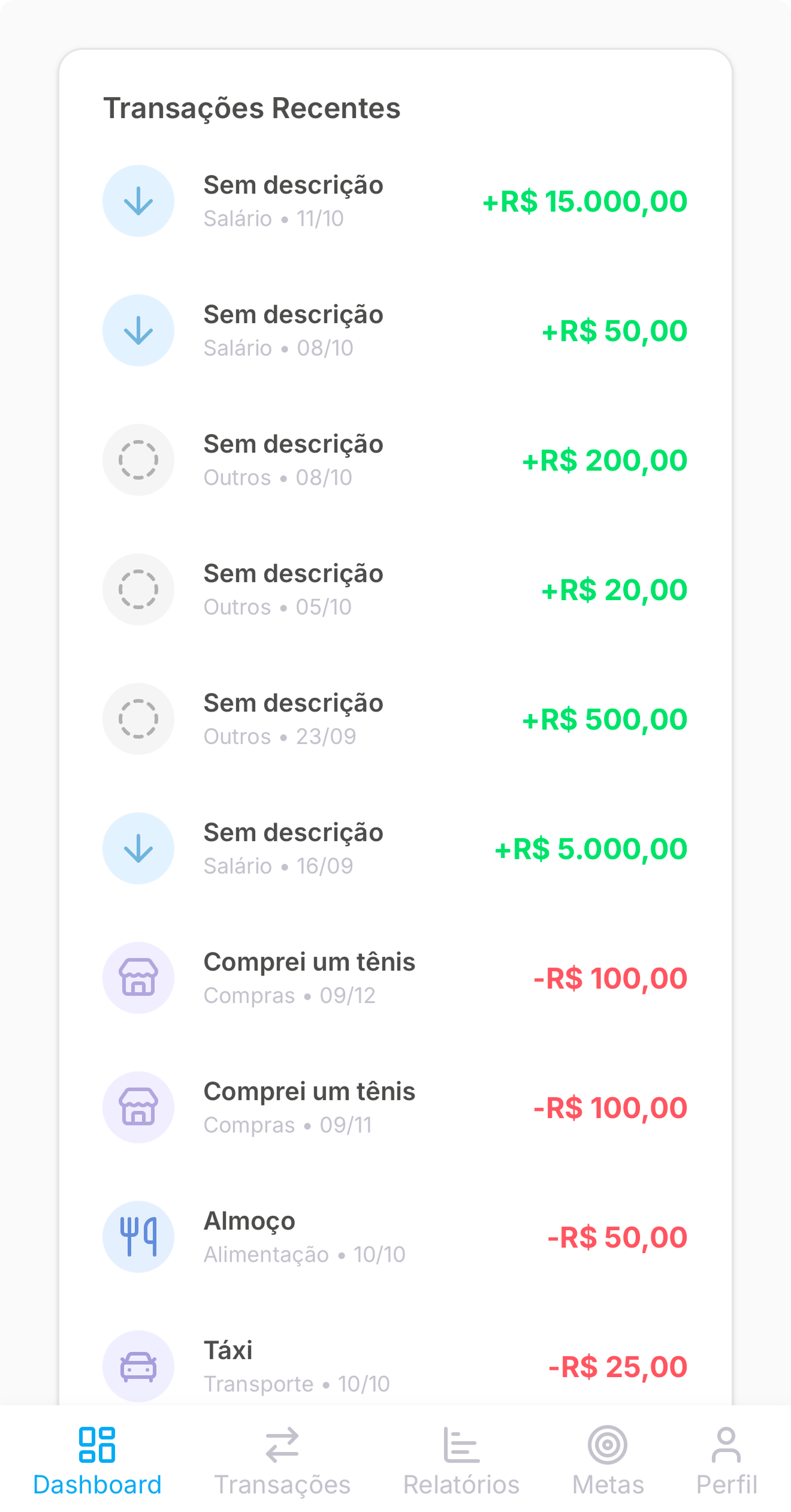
Task: Open the +R$ 15.000,00 salary transaction
Action: [x=394, y=201]
